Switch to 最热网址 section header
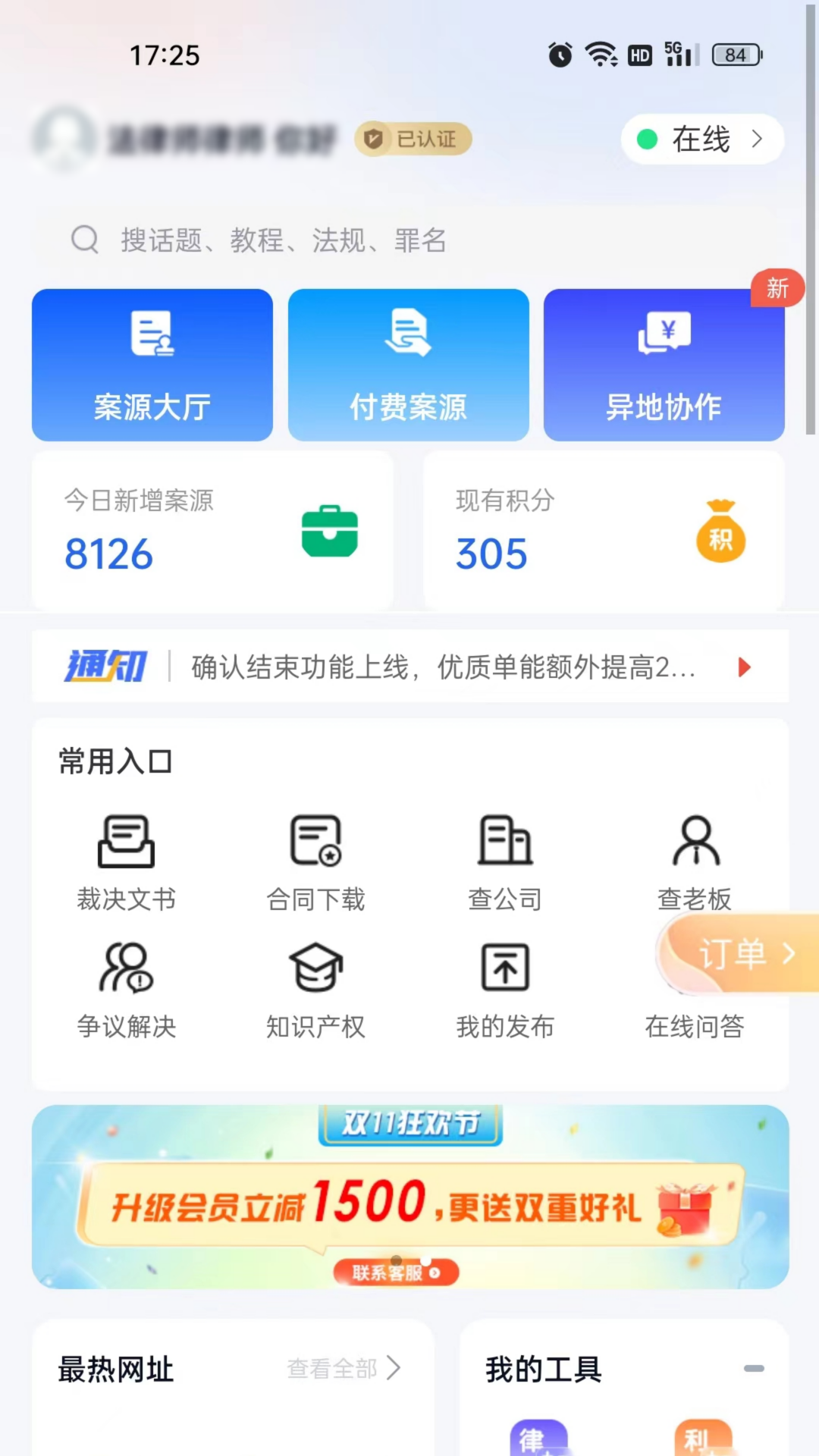Image resolution: width=819 pixels, height=1456 pixels. click(115, 1369)
